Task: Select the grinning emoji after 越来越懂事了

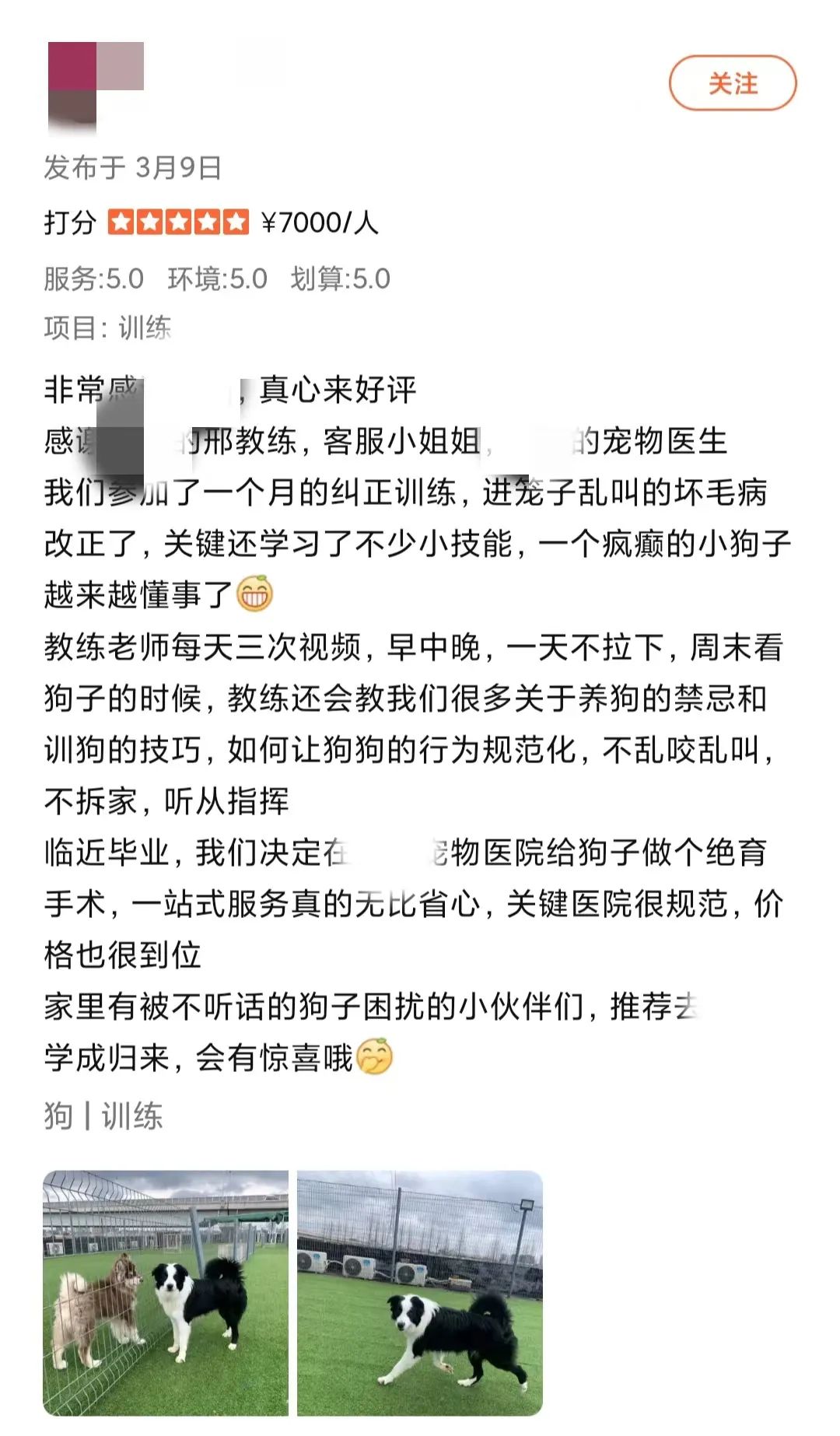Action: 257,594
